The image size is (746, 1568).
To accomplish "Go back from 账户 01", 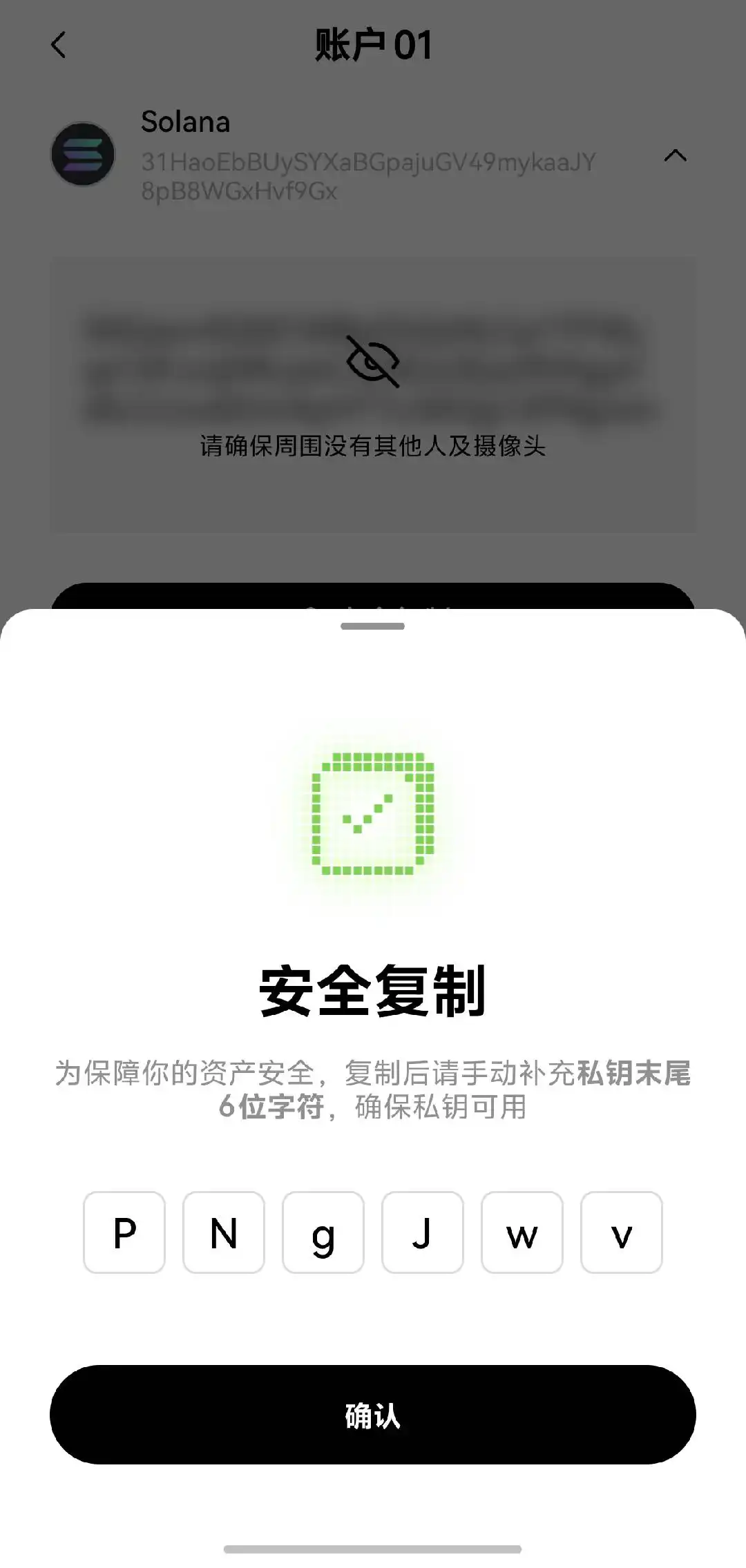I will (x=59, y=45).
